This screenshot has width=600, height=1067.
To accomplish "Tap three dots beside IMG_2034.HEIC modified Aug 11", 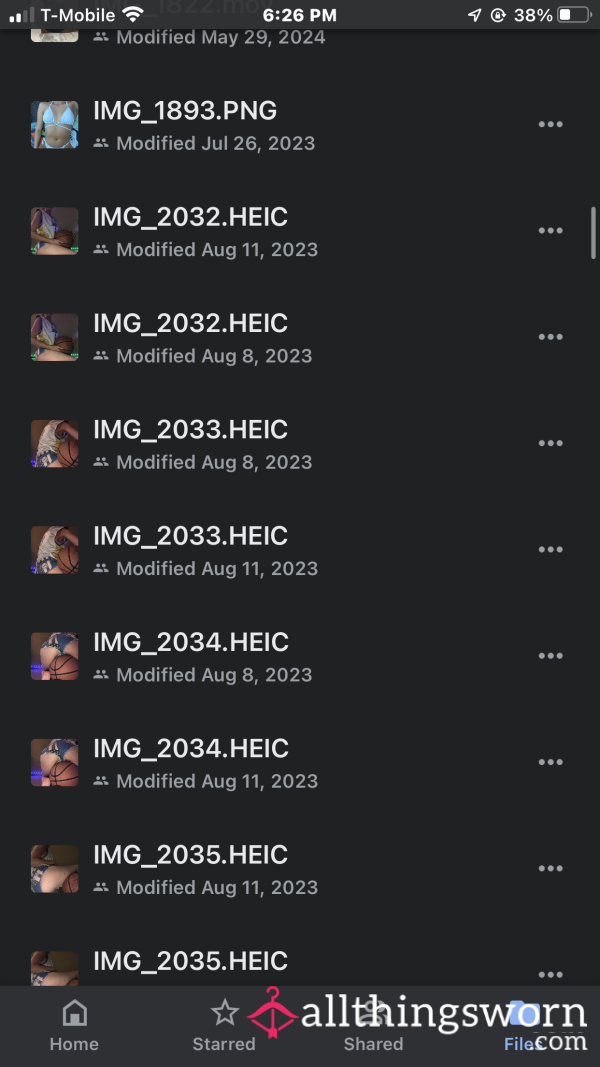I will click(x=550, y=762).
